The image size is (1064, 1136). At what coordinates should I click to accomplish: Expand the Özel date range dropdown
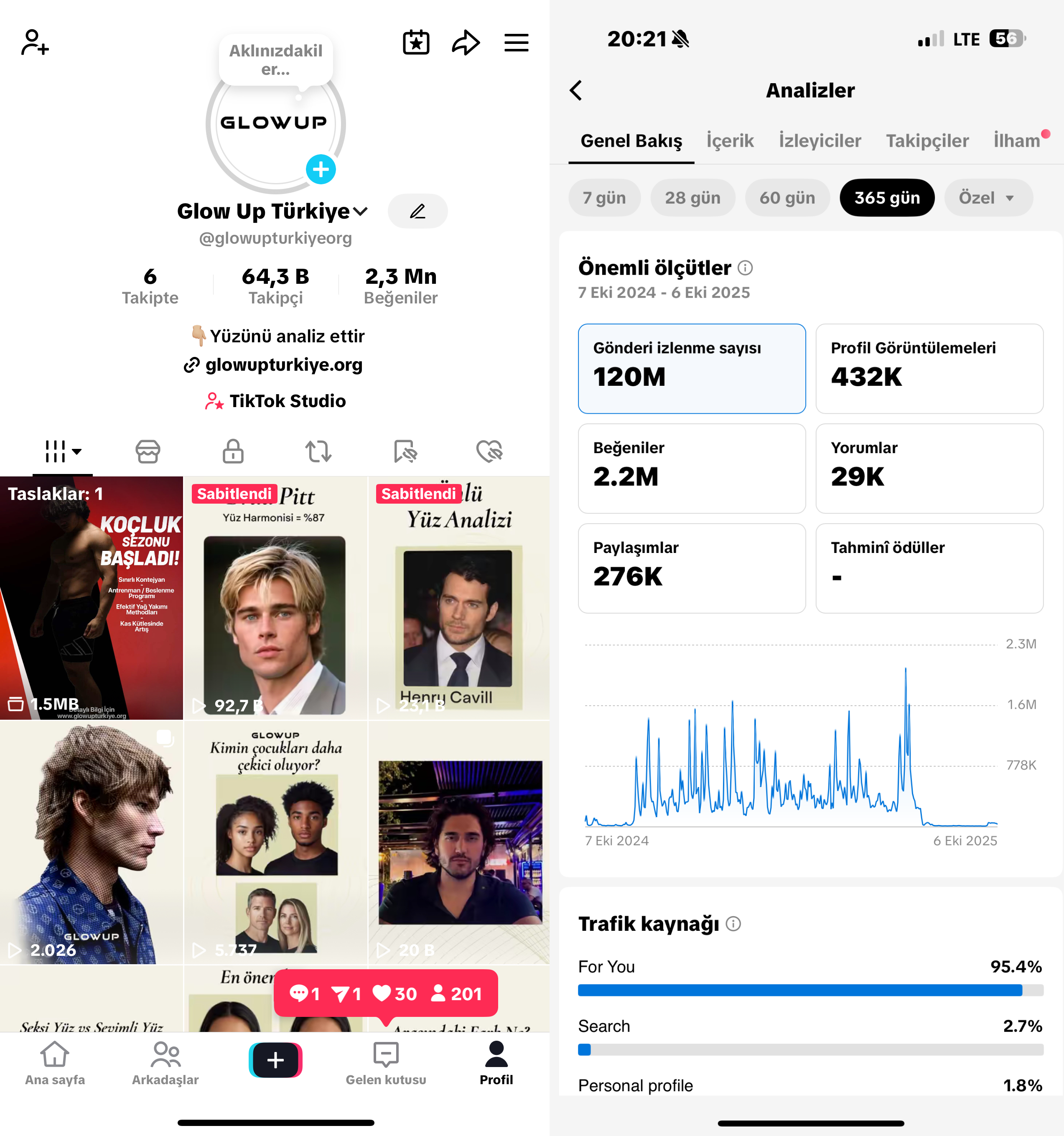[988, 198]
